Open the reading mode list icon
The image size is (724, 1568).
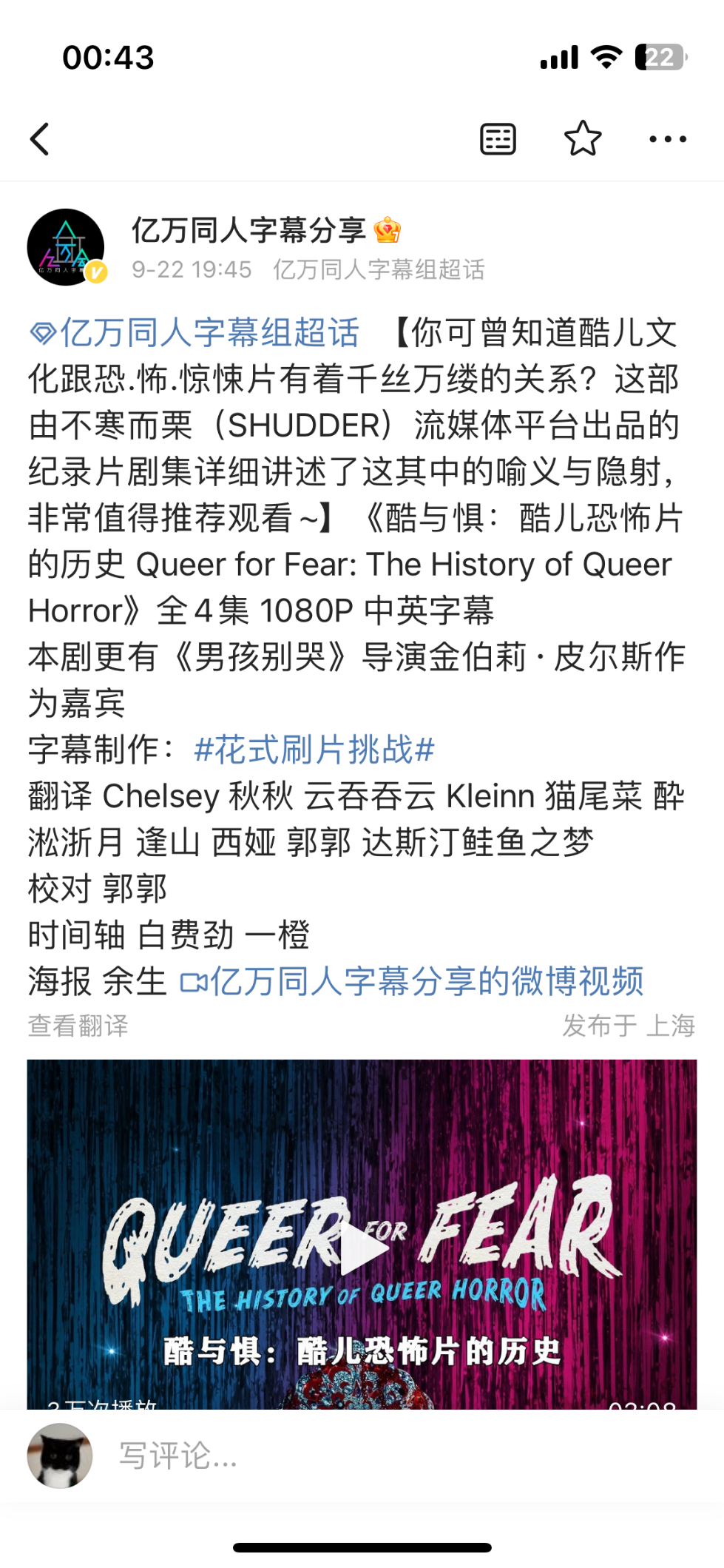coord(498,139)
